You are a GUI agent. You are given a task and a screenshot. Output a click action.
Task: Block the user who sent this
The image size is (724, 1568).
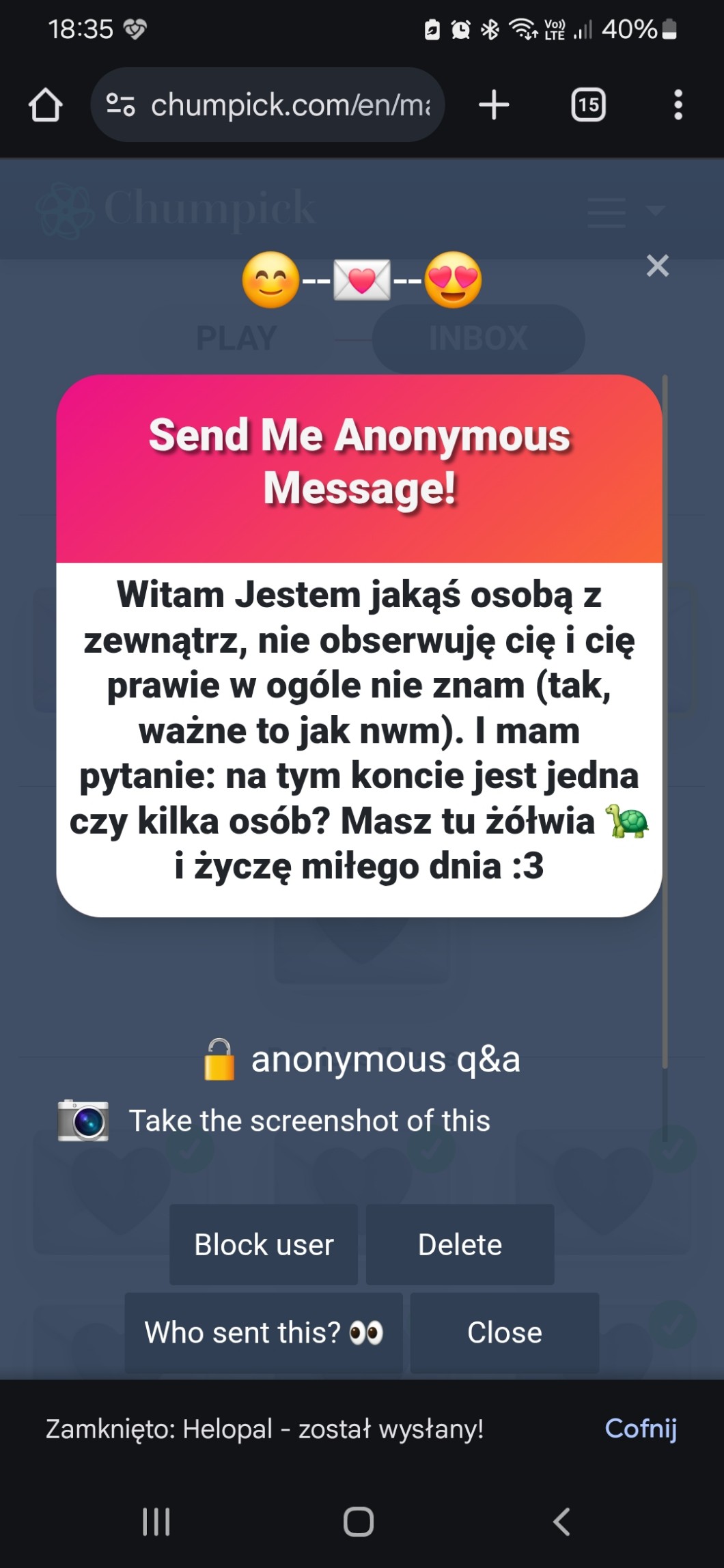[x=264, y=1244]
